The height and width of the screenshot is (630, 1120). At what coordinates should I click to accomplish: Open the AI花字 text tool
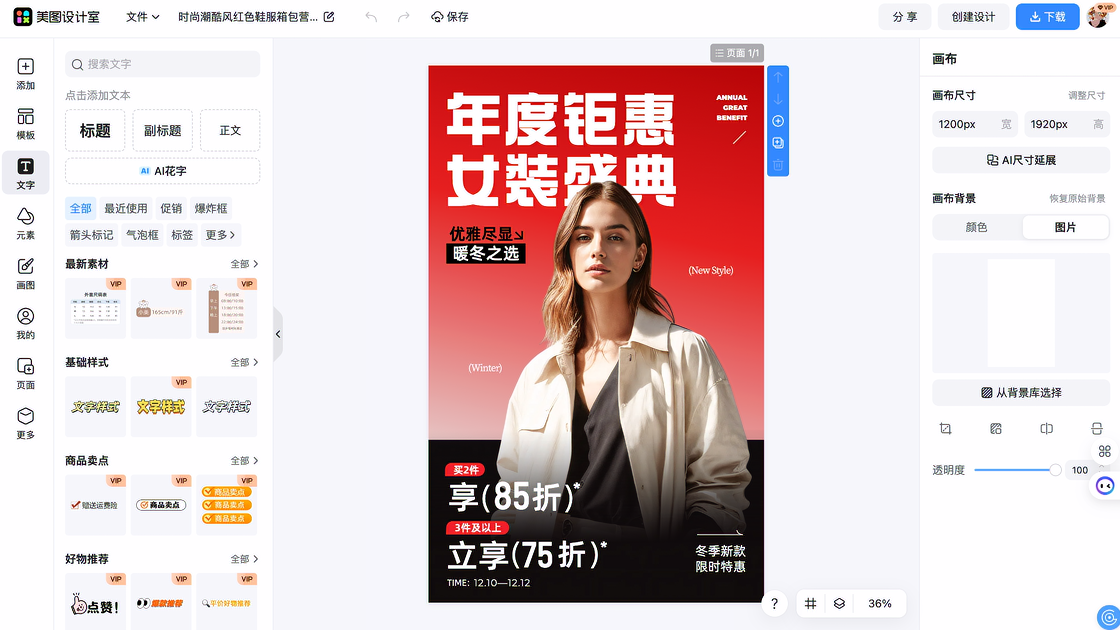pyautogui.click(x=162, y=171)
